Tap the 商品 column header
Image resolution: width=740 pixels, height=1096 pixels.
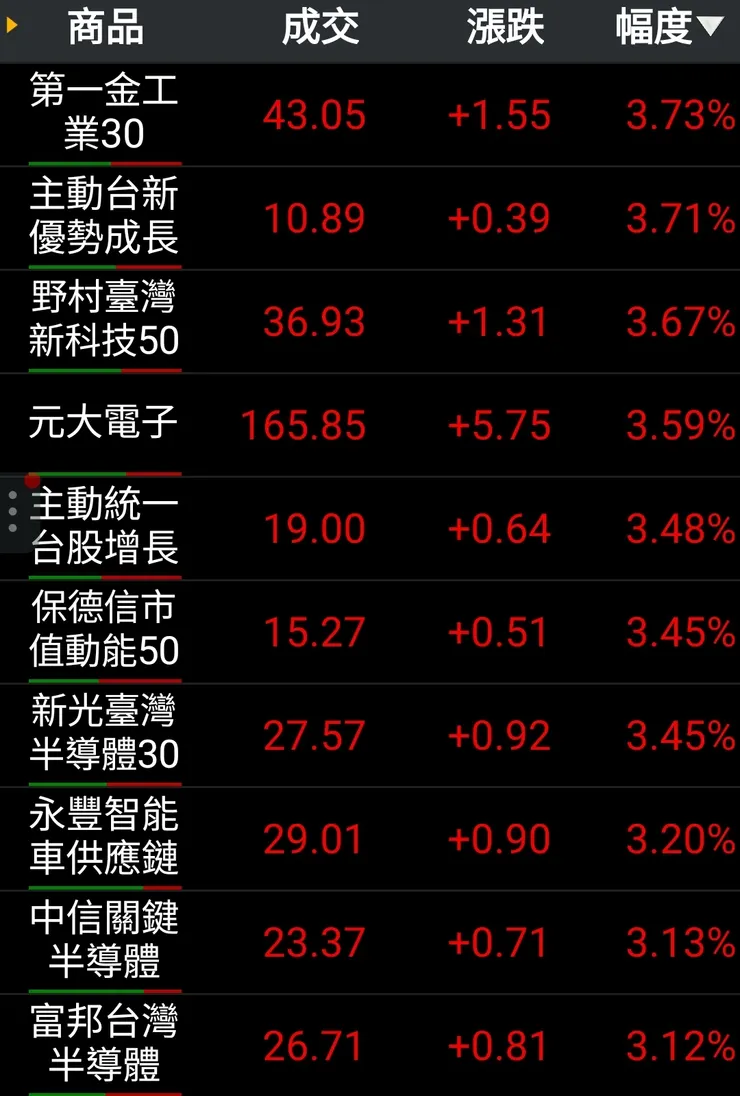point(105,28)
